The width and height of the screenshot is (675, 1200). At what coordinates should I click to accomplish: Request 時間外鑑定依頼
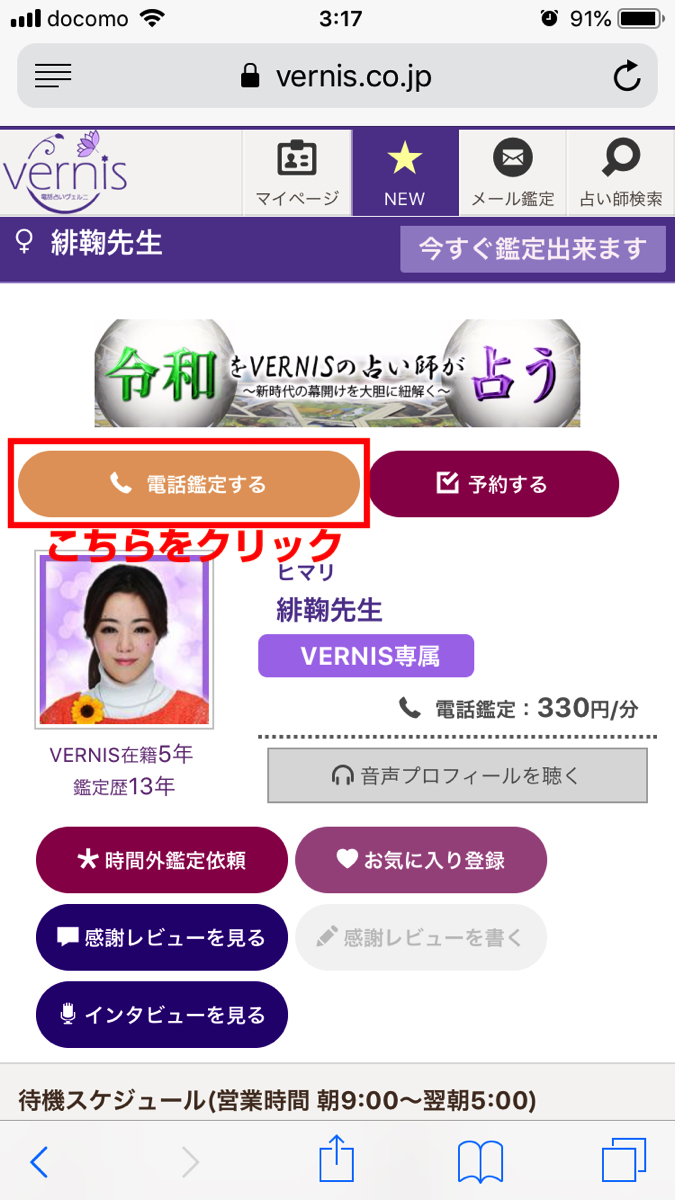[x=162, y=860]
